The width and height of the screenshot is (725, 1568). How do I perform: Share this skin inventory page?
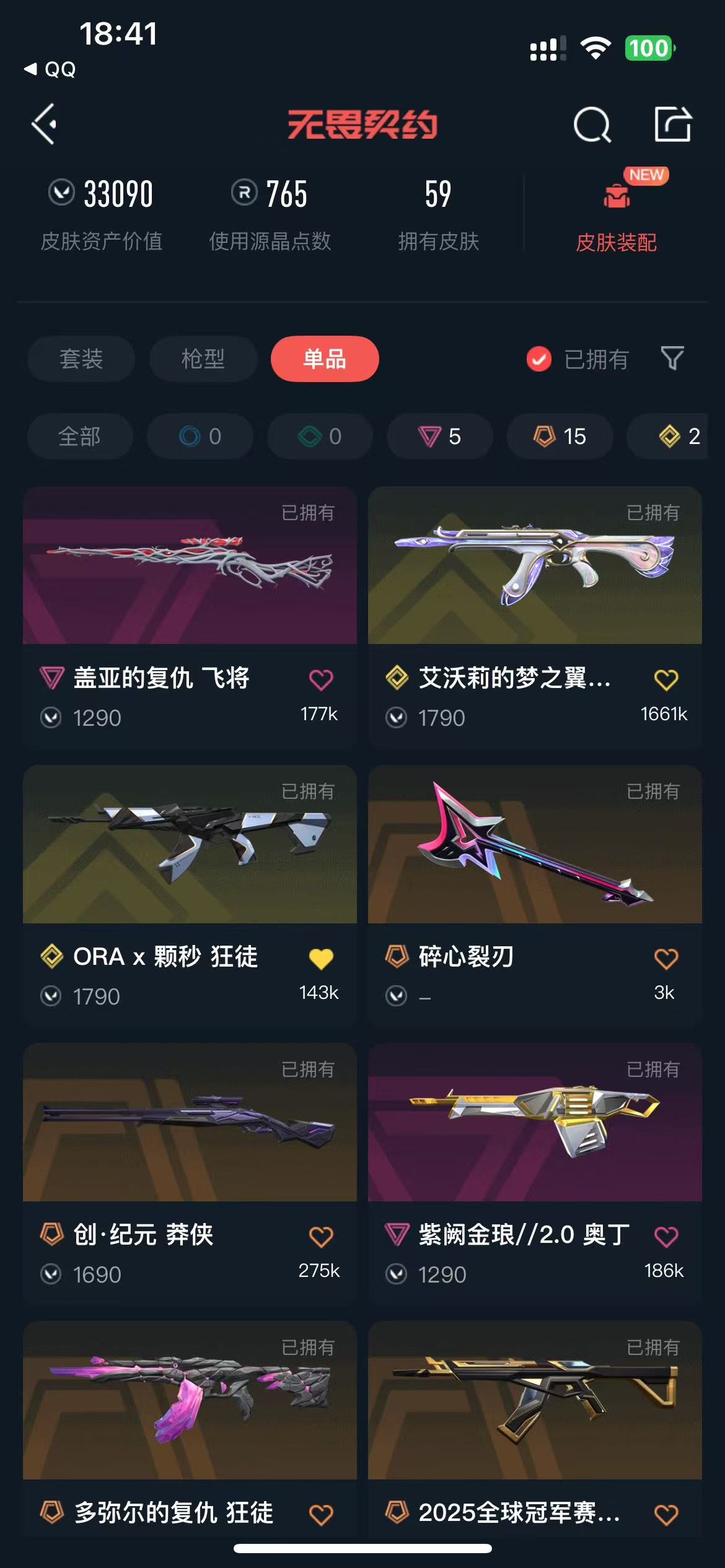673,124
